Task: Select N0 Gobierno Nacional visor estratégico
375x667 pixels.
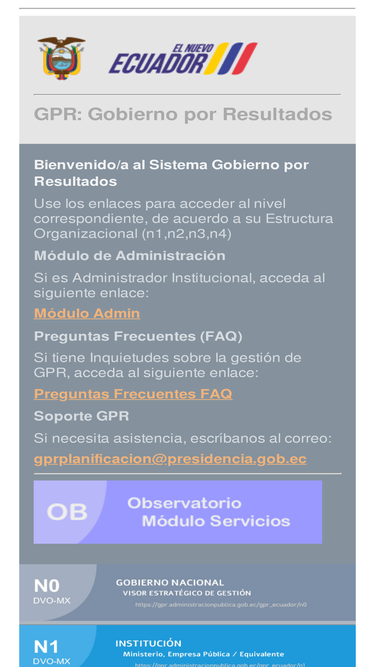Action: point(188,593)
